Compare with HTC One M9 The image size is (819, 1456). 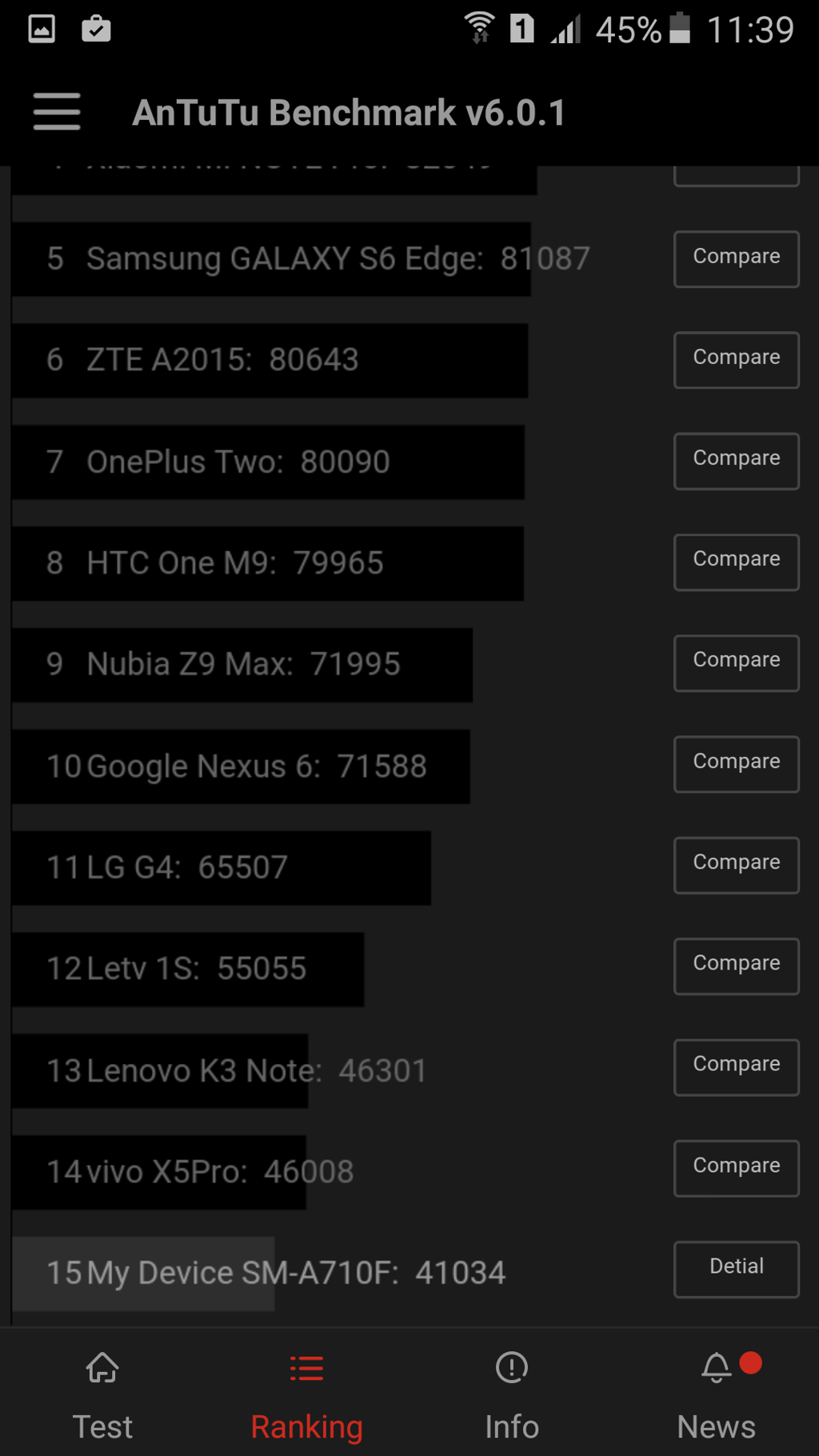(x=736, y=562)
